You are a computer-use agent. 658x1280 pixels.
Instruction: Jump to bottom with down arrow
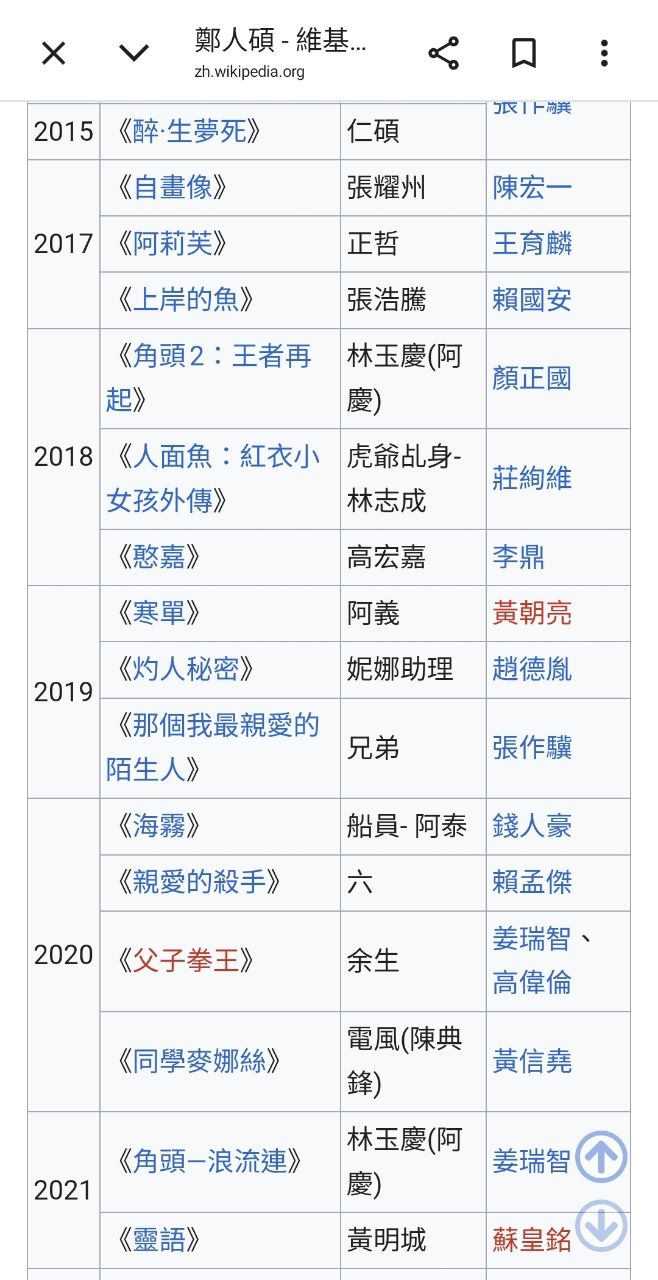(602, 1226)
